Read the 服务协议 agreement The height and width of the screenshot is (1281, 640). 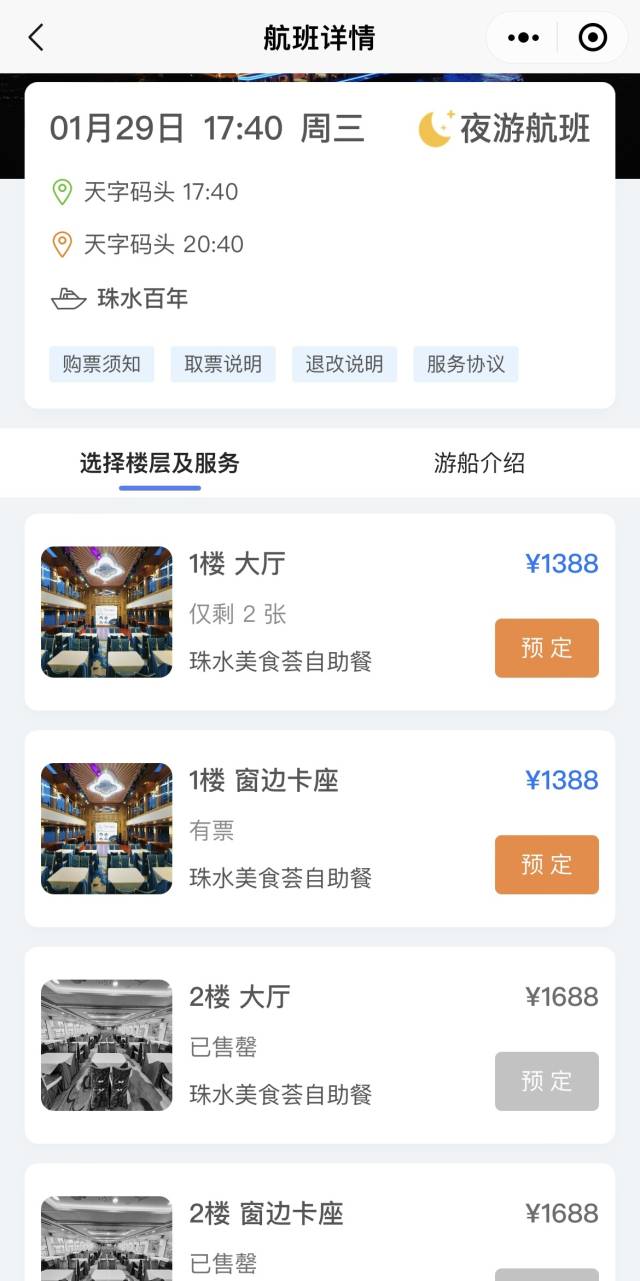(x=466, y=364)
